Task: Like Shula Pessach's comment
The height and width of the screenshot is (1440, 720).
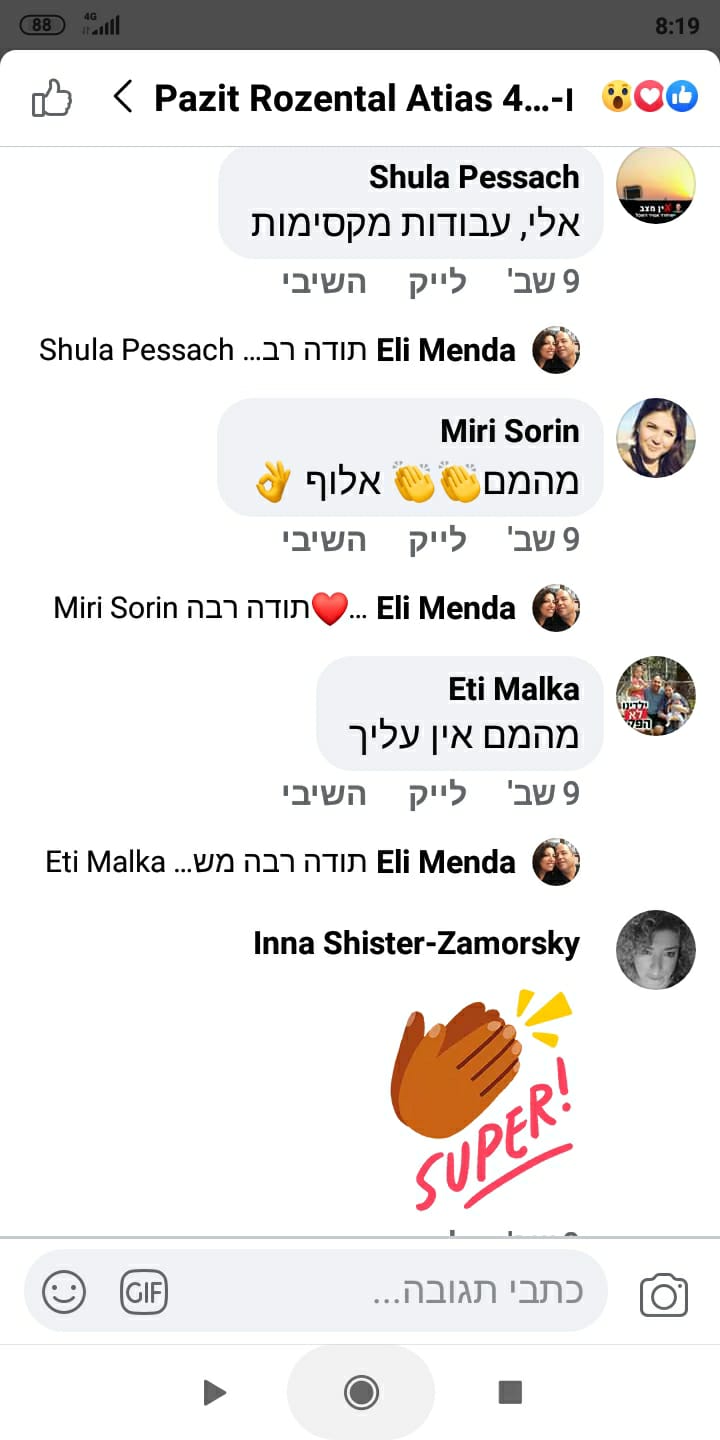Action: (437, 283)
